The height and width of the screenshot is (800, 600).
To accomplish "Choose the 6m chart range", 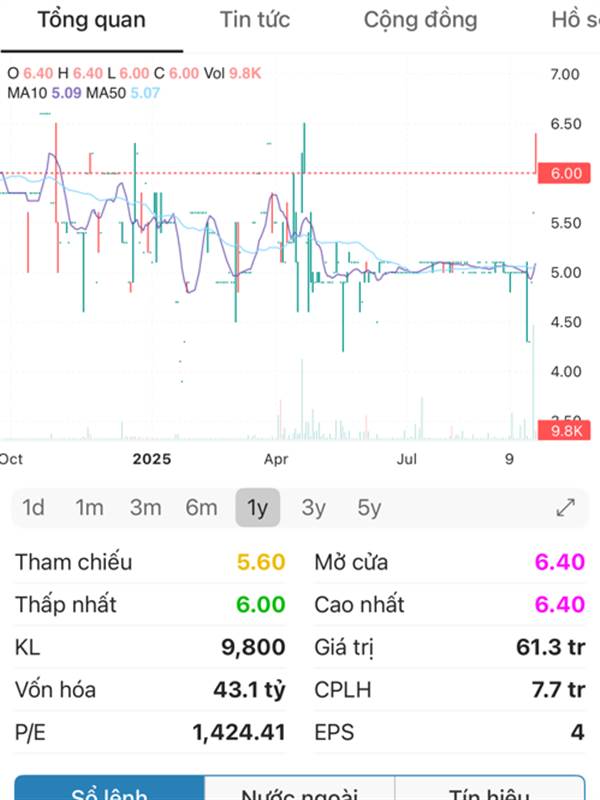I will point(201,508).
